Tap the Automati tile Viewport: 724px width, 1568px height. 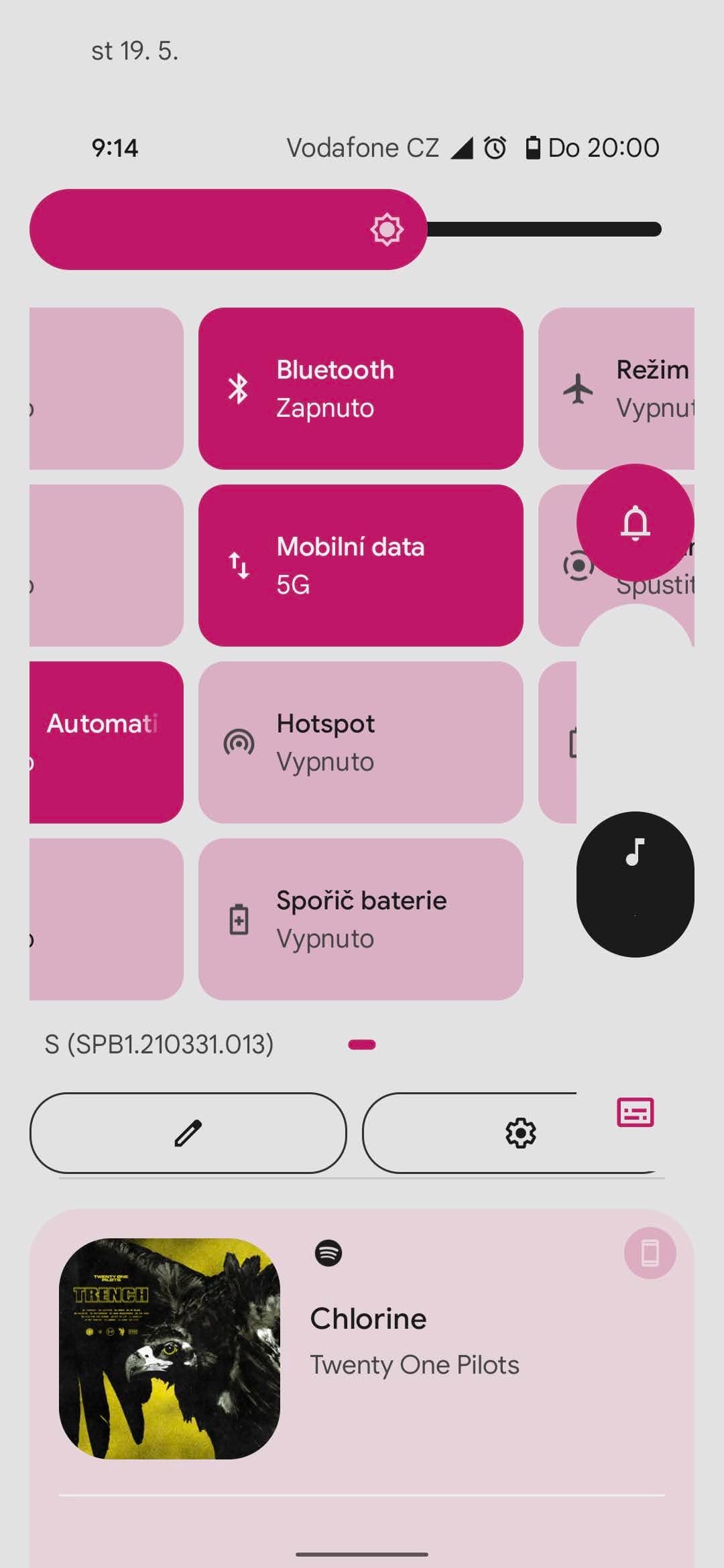(x=106, y=742)
